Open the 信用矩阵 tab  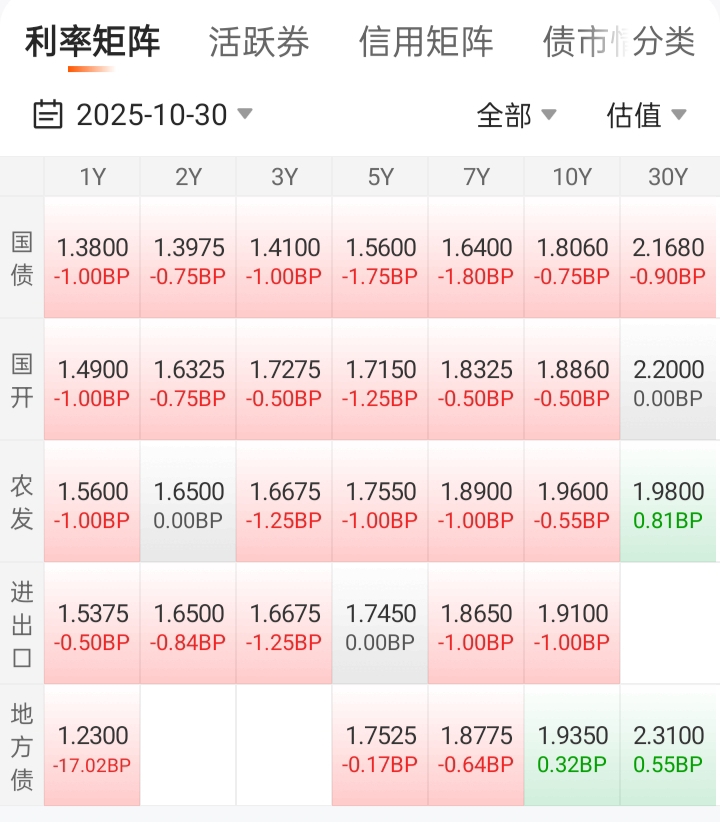point(426,42)
